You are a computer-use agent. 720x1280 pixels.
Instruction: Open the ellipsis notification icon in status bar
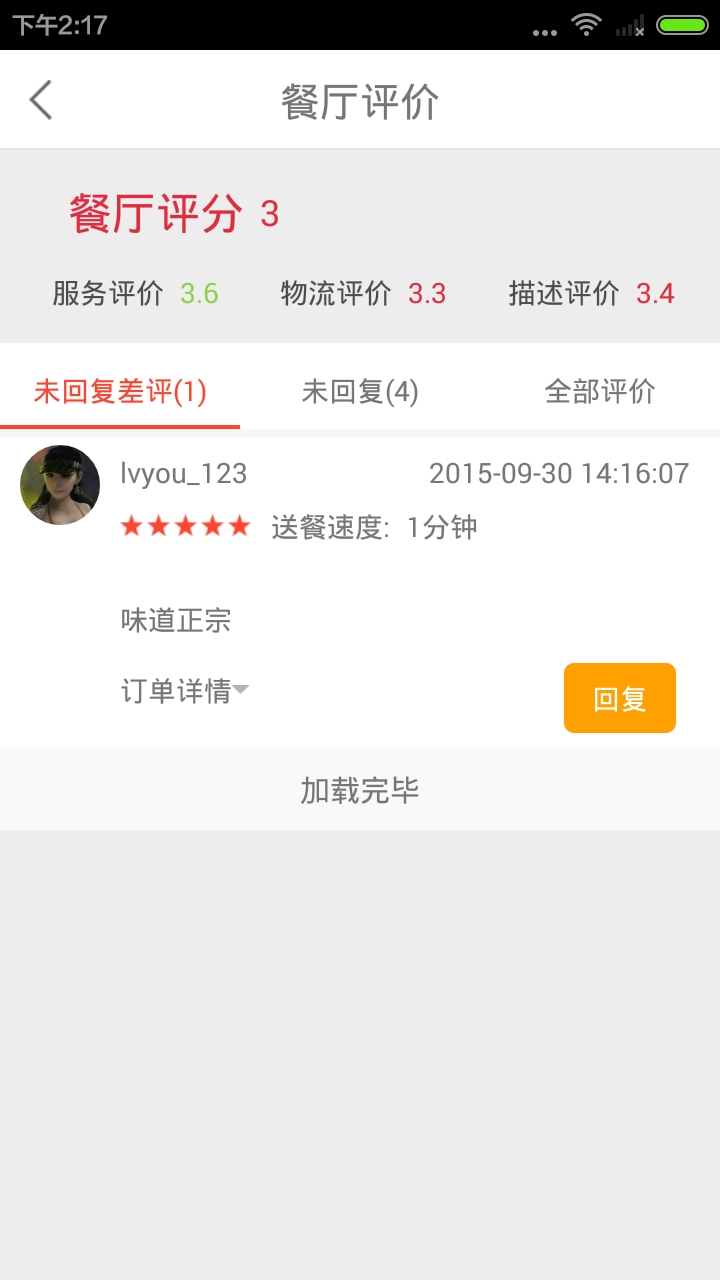tap(545, 31)
